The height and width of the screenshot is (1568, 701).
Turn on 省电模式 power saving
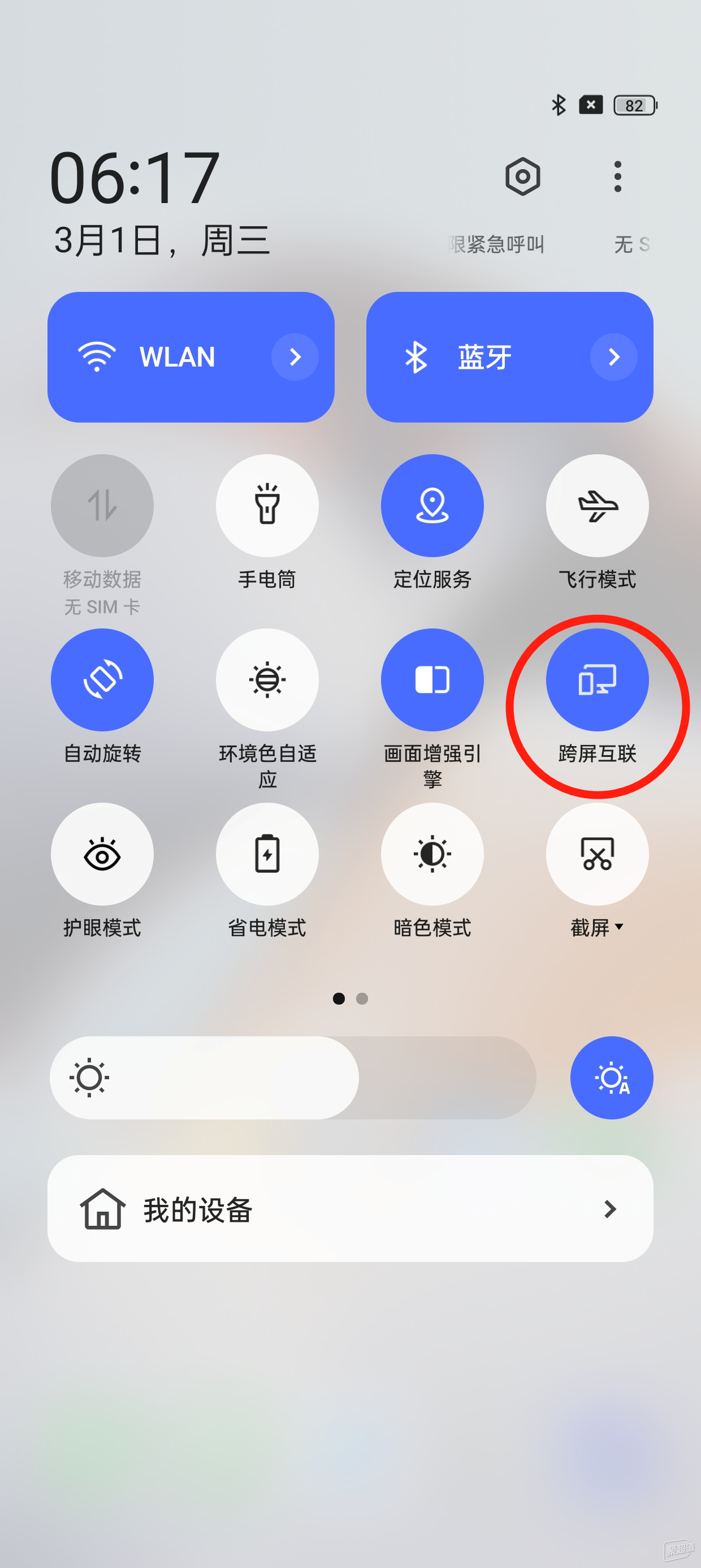point(267,854)
